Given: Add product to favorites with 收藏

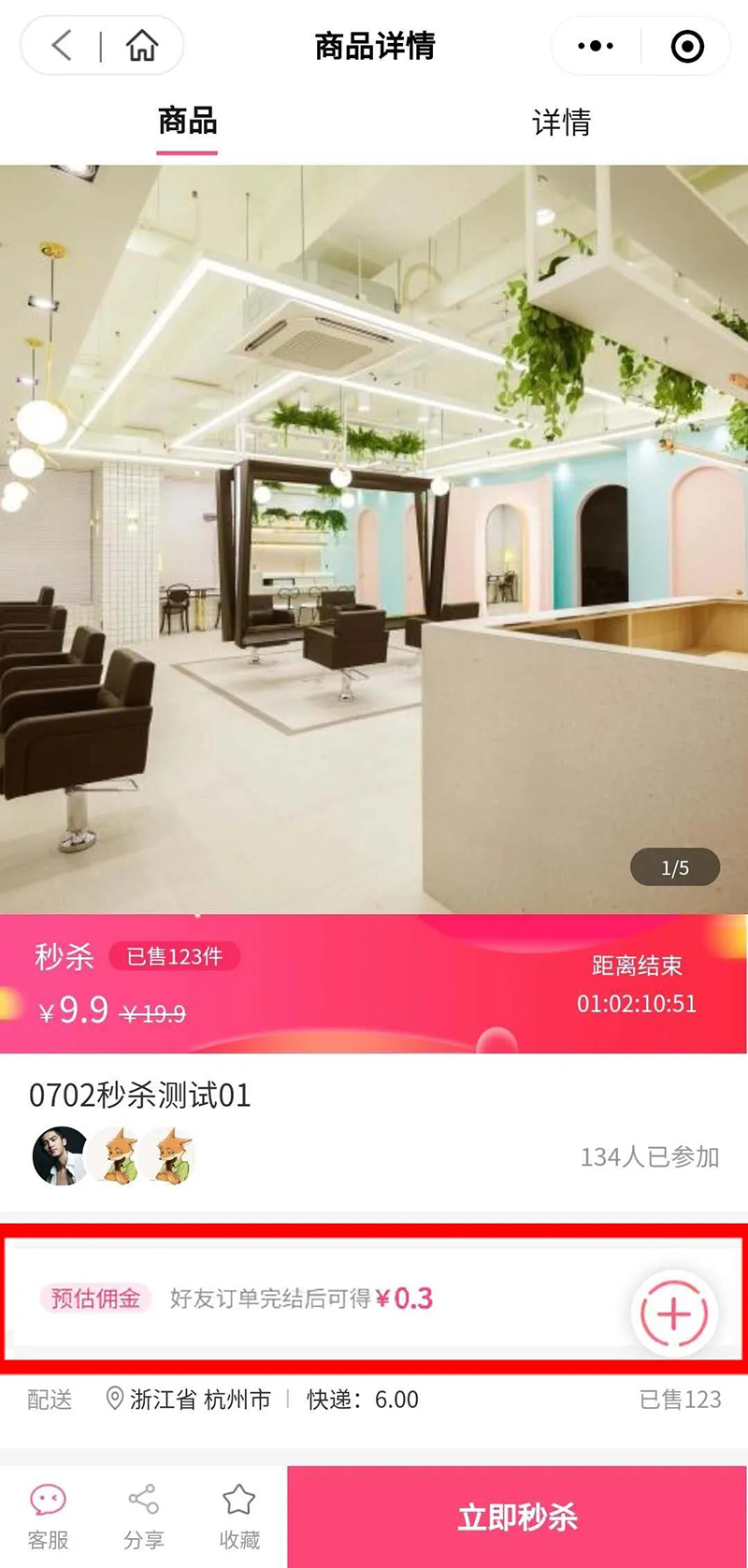Looking at the screenshot, I should (x=239, y=1516).
